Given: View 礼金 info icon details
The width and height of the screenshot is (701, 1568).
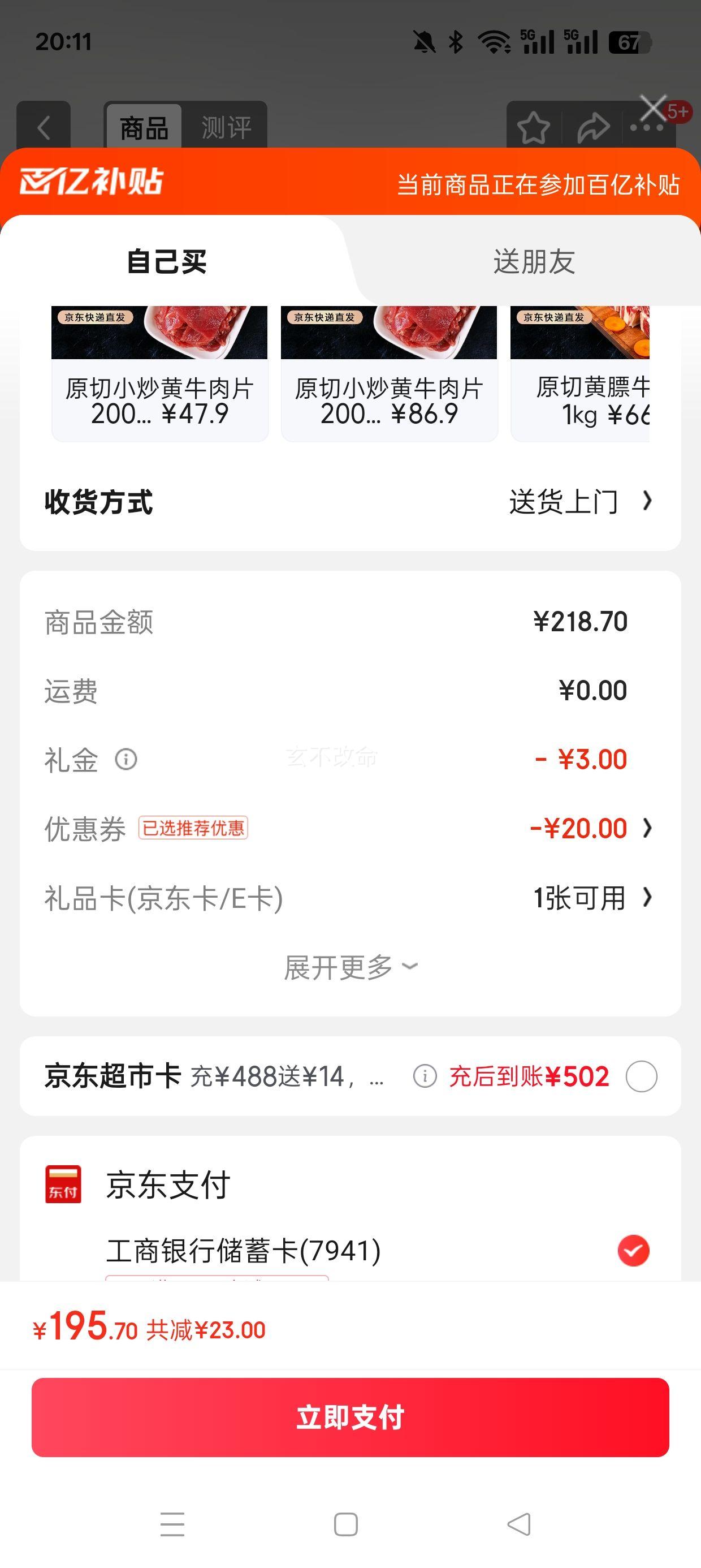Looking at the screenshot, I should 126,759.
